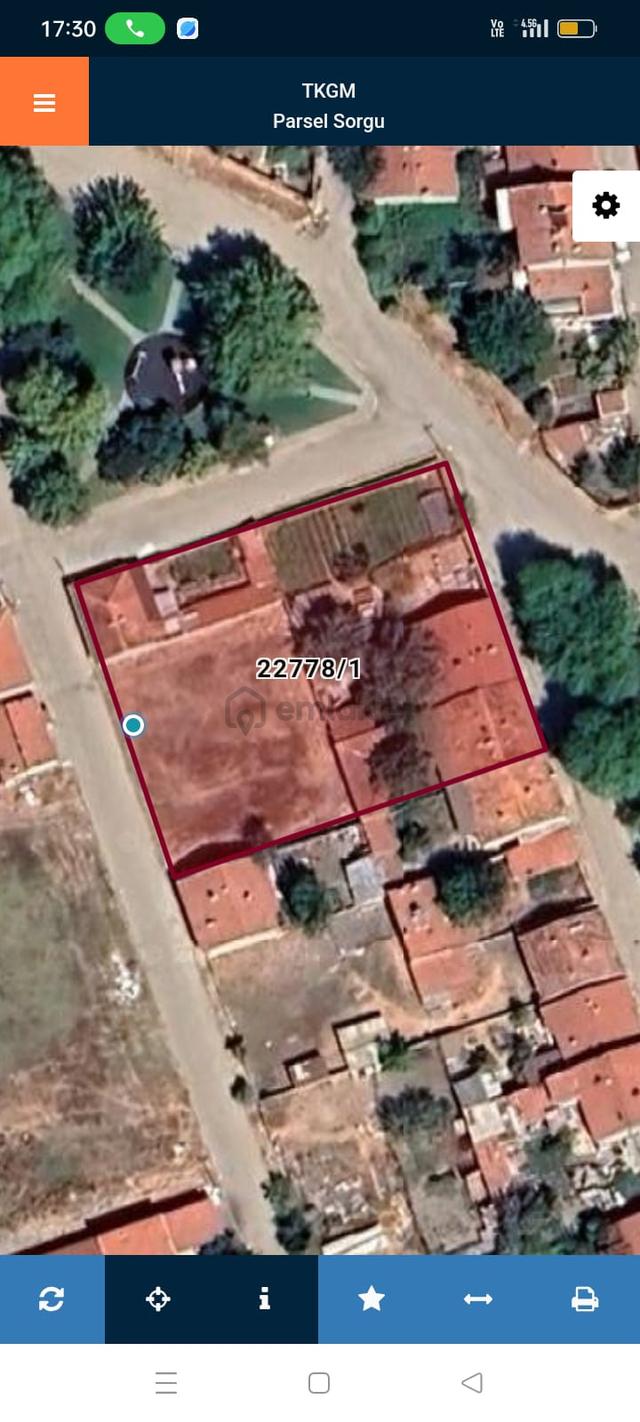Show parcel info with the i icon
This screenshot has height=1422, width=640.
(x=264, y=1299)
